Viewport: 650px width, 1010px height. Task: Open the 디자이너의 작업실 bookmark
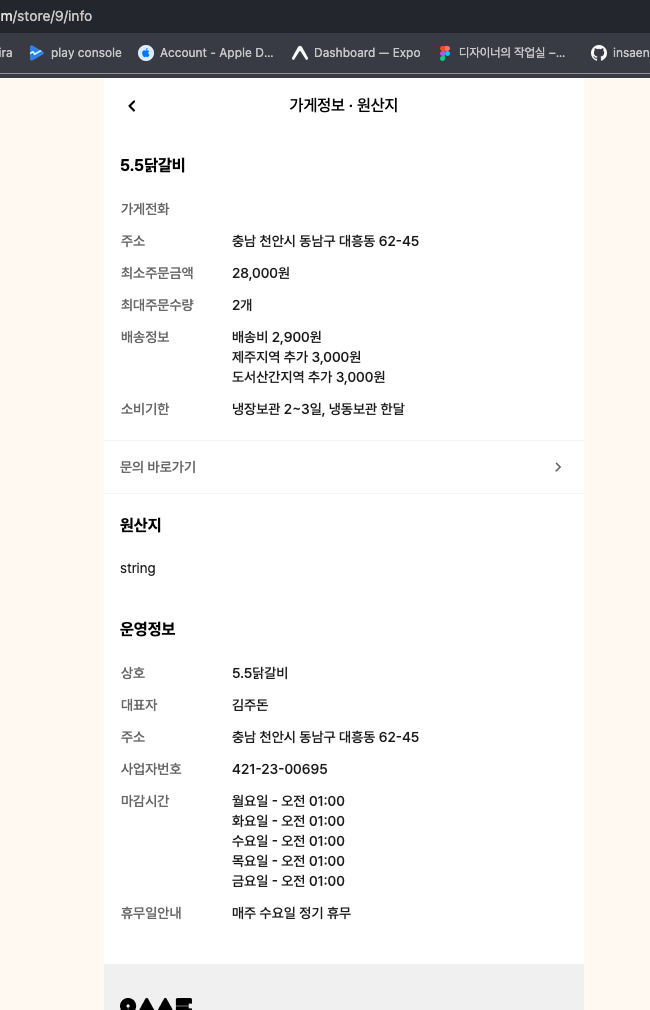[x=502, y=53]
